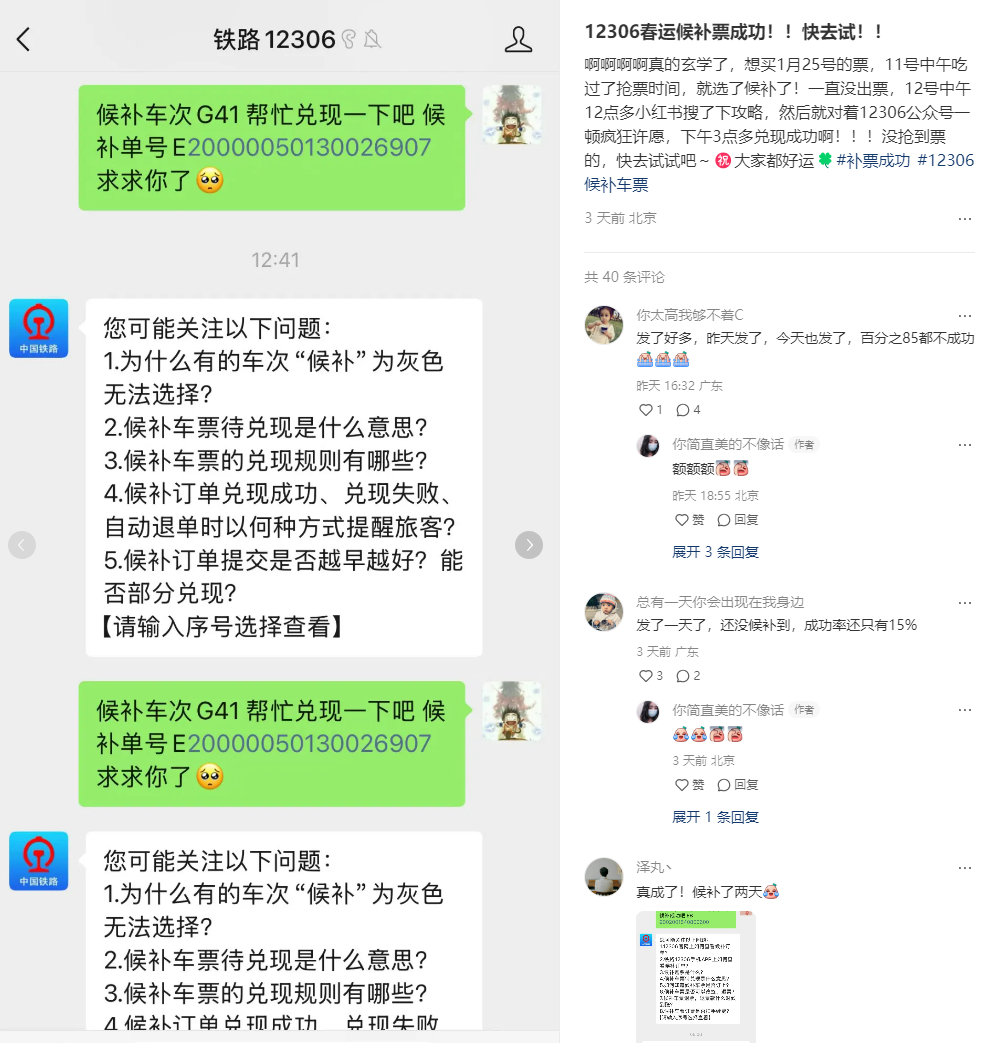Expand 3 replies under the first comment
This screenshot has height=1043, width=983.
pyautogui.click(x=715, y=552)
